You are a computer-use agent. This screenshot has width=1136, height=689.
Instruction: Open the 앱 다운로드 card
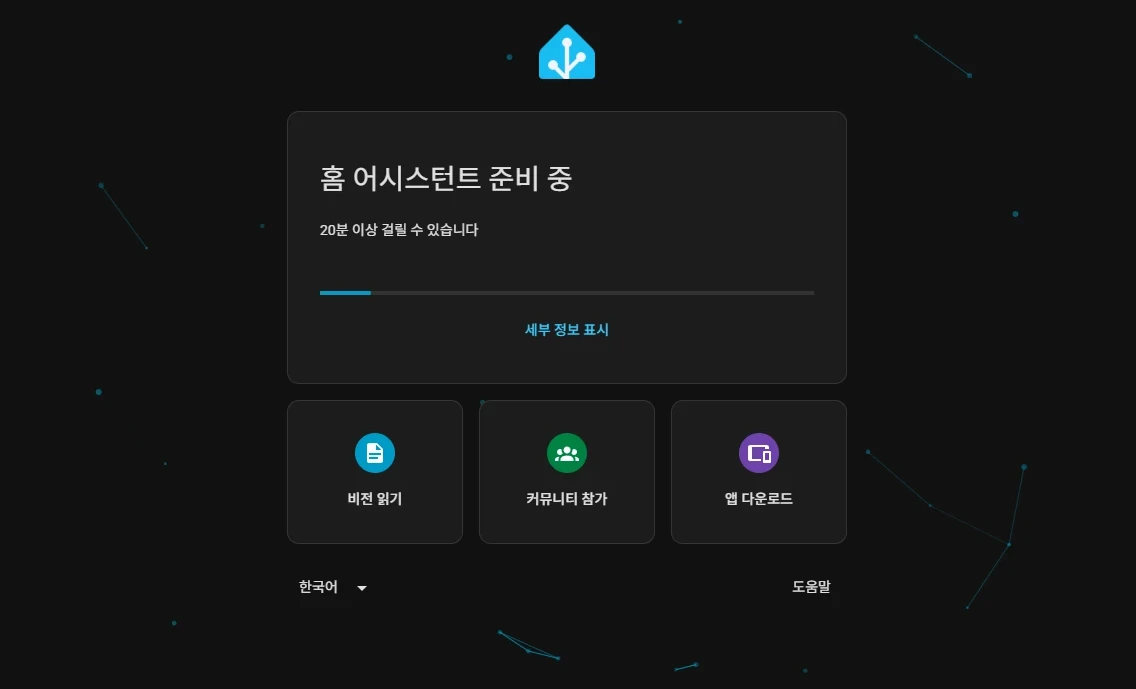click(759, 472)
